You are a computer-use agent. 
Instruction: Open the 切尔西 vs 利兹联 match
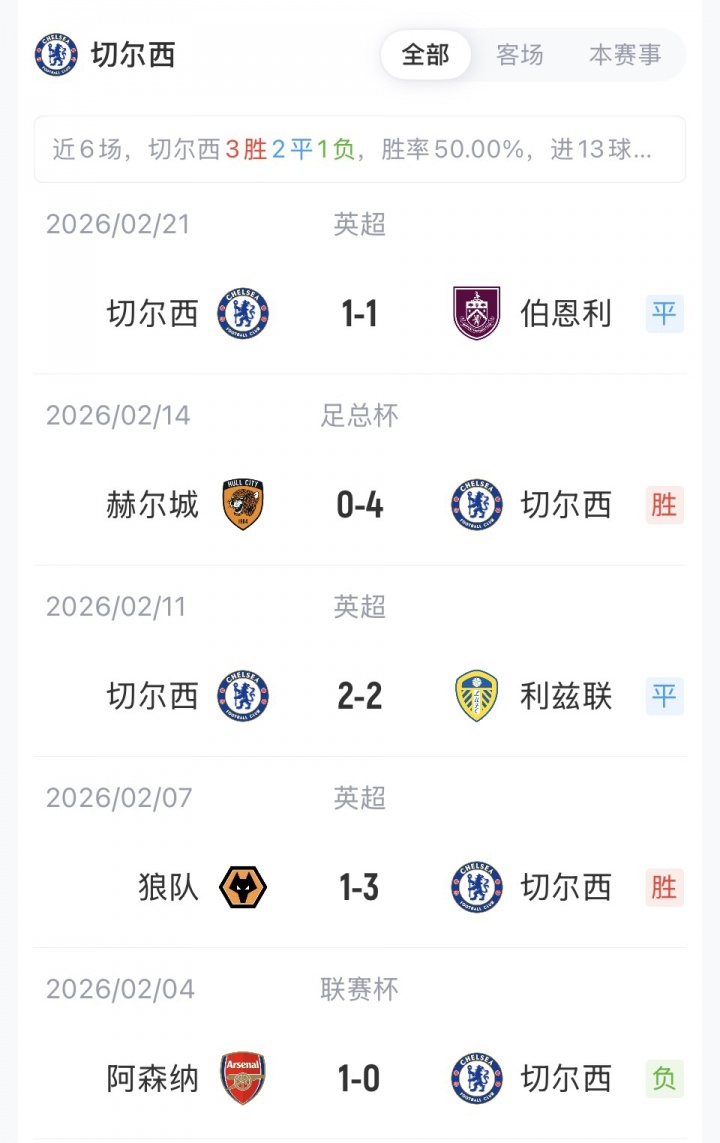pyautogui.click(x=359, y=696)
